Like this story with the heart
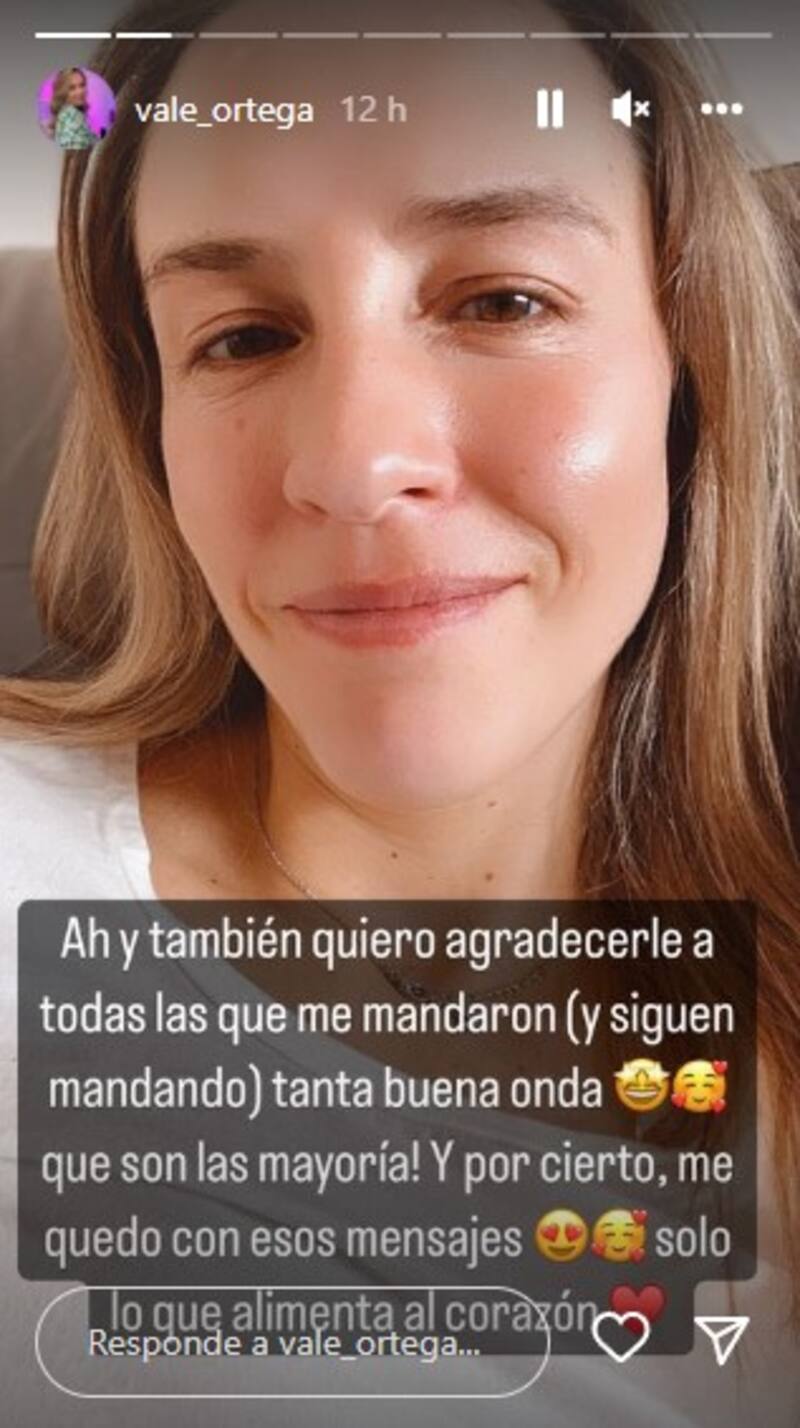800x1428 pixels. [620, 1338]
